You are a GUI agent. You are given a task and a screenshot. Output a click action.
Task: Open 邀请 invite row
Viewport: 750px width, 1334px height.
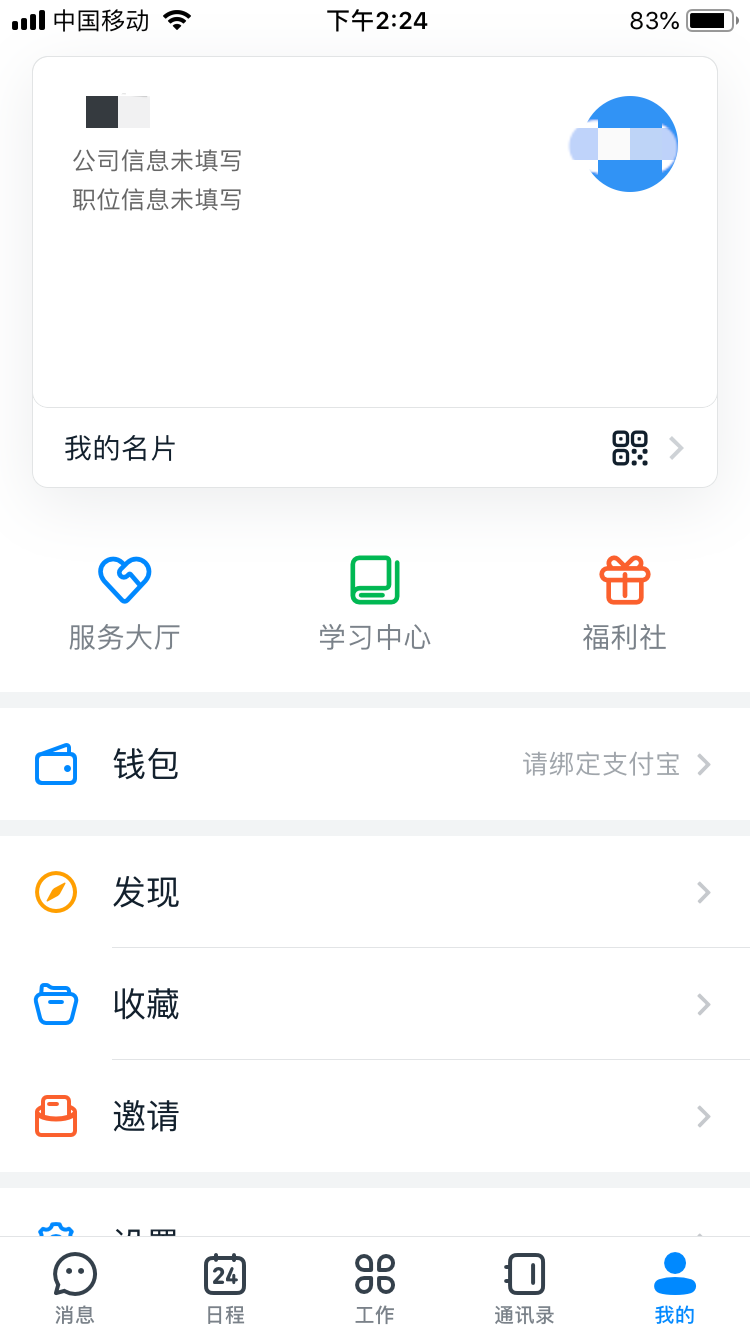(x=374, y=1116)
